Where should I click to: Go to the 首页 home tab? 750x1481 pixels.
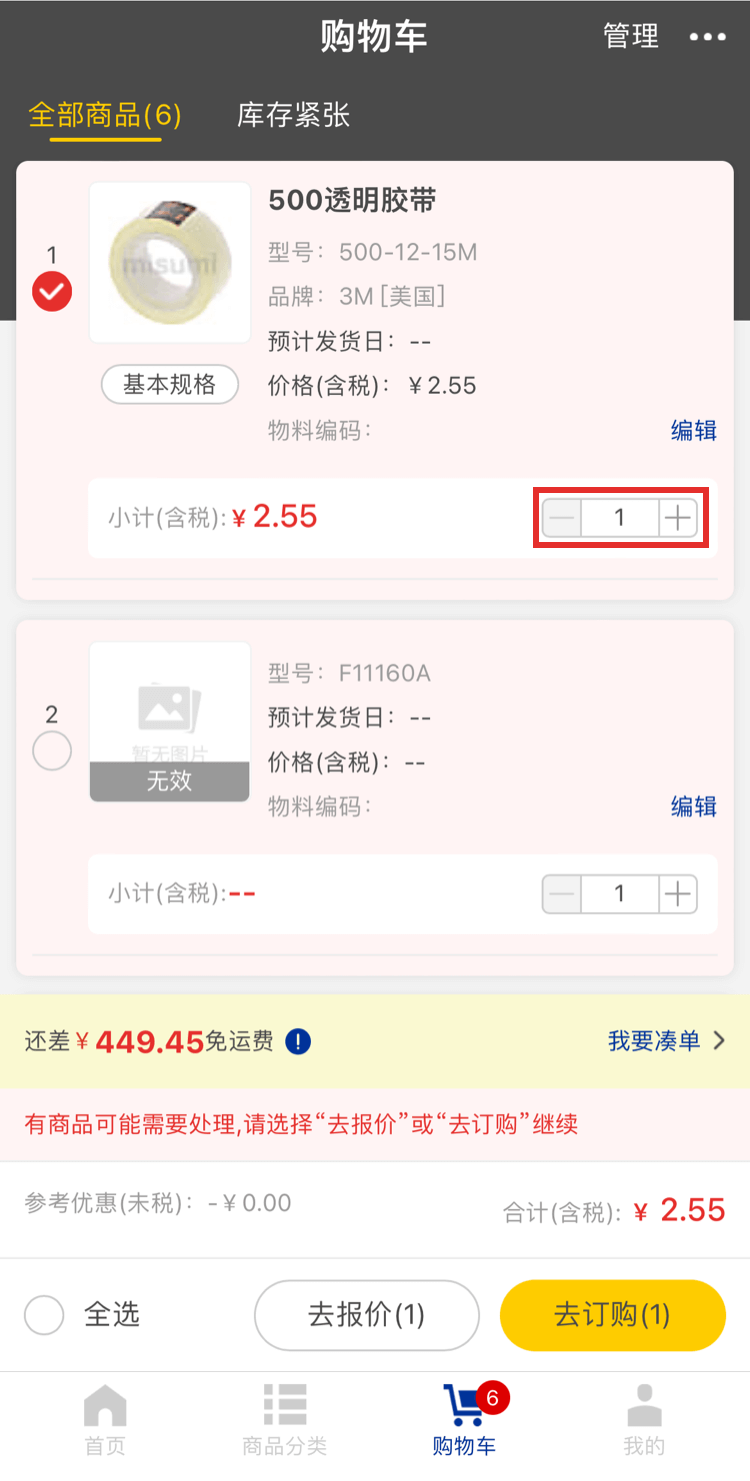(x=105, y=1419)
